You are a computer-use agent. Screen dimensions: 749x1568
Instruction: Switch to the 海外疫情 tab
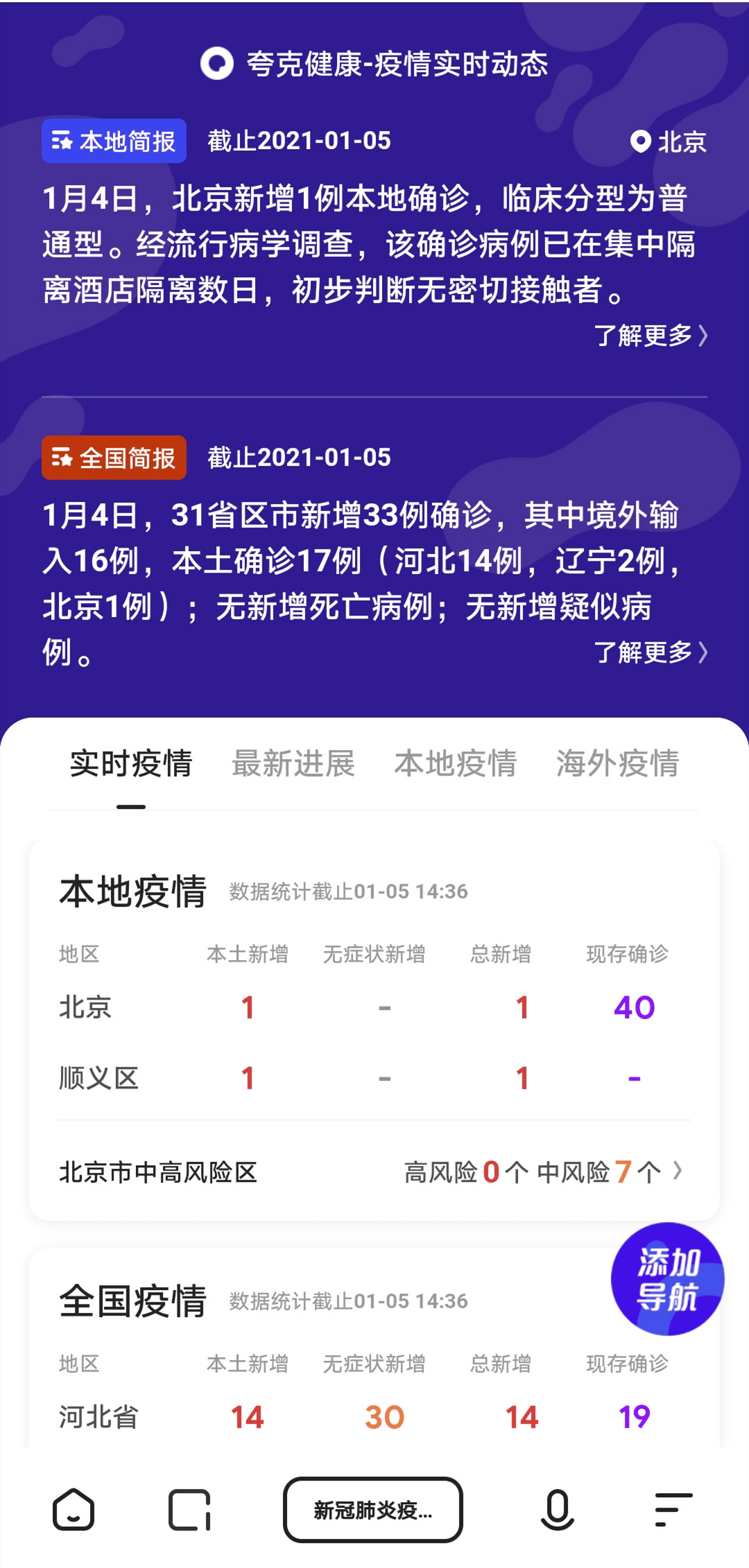617,764
